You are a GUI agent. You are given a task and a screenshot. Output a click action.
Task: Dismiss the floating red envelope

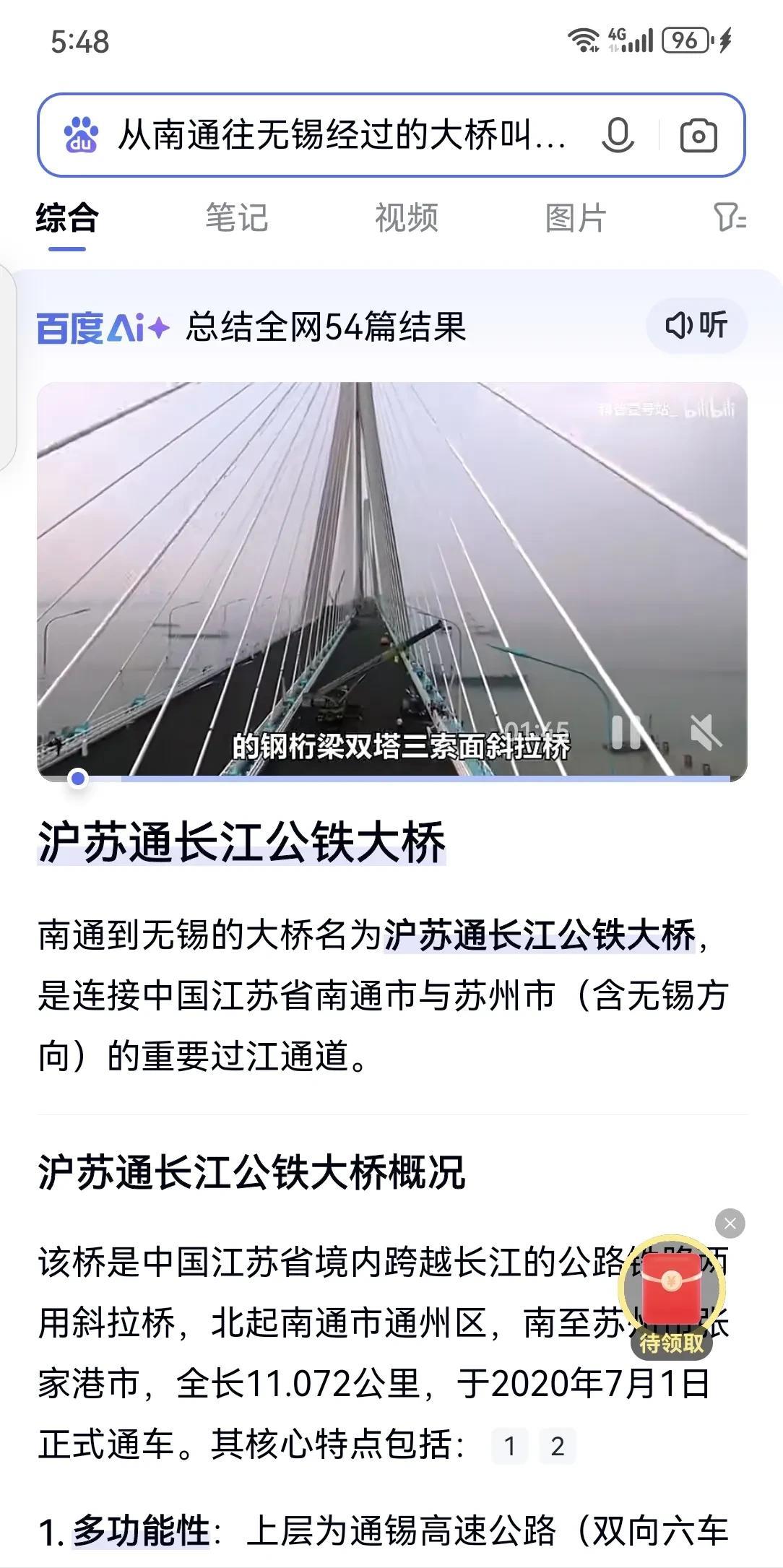point(730,1223)
